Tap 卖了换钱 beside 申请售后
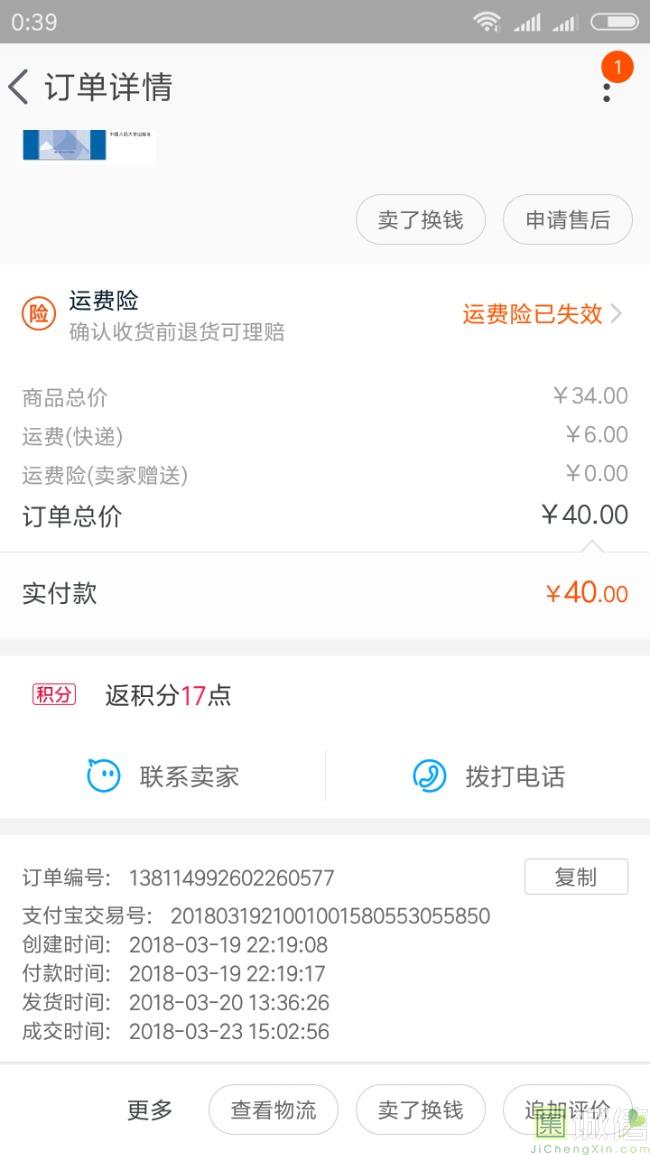Viewport: 650px width, 1155px height. click(420, 220)
